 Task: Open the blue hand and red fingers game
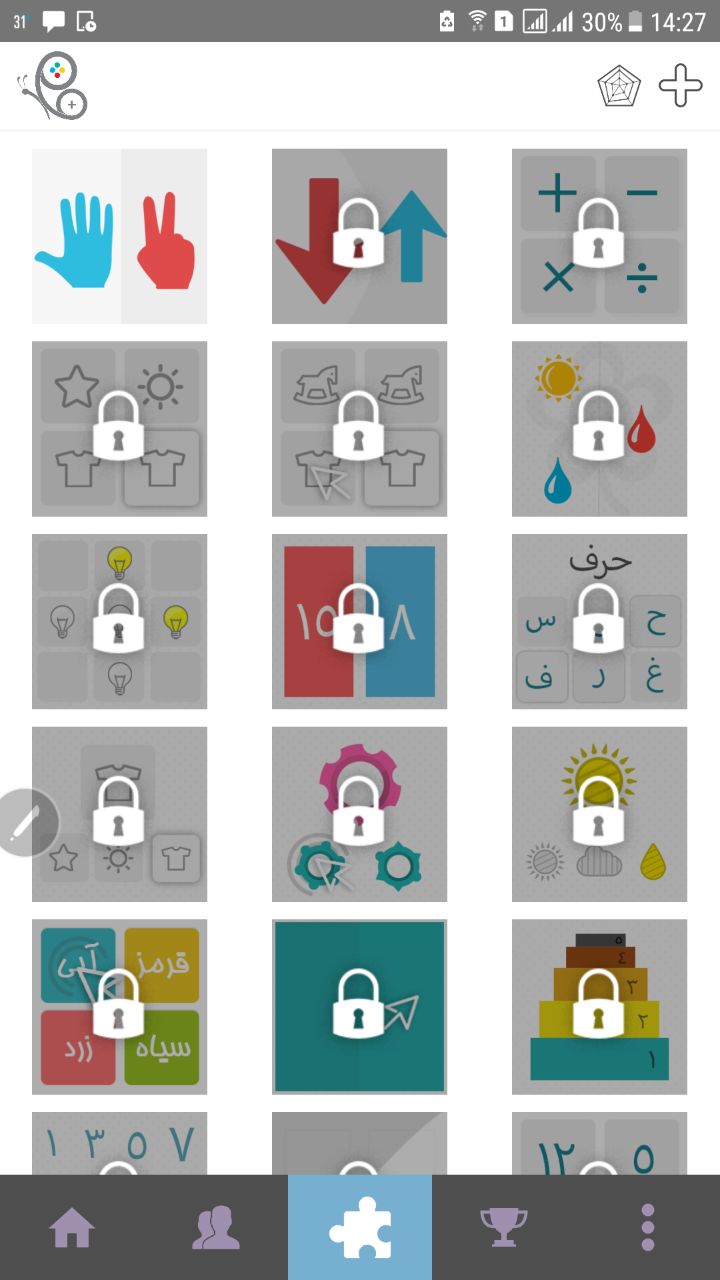tap(119, 236)
